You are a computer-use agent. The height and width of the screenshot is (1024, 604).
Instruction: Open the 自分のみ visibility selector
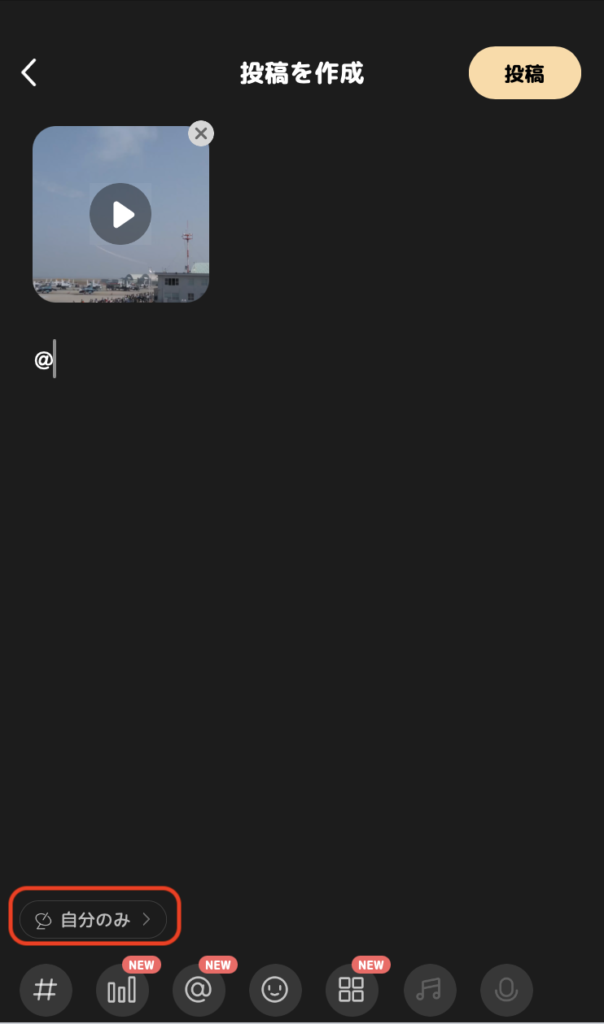pyautogui.click(x=93, y=920)
